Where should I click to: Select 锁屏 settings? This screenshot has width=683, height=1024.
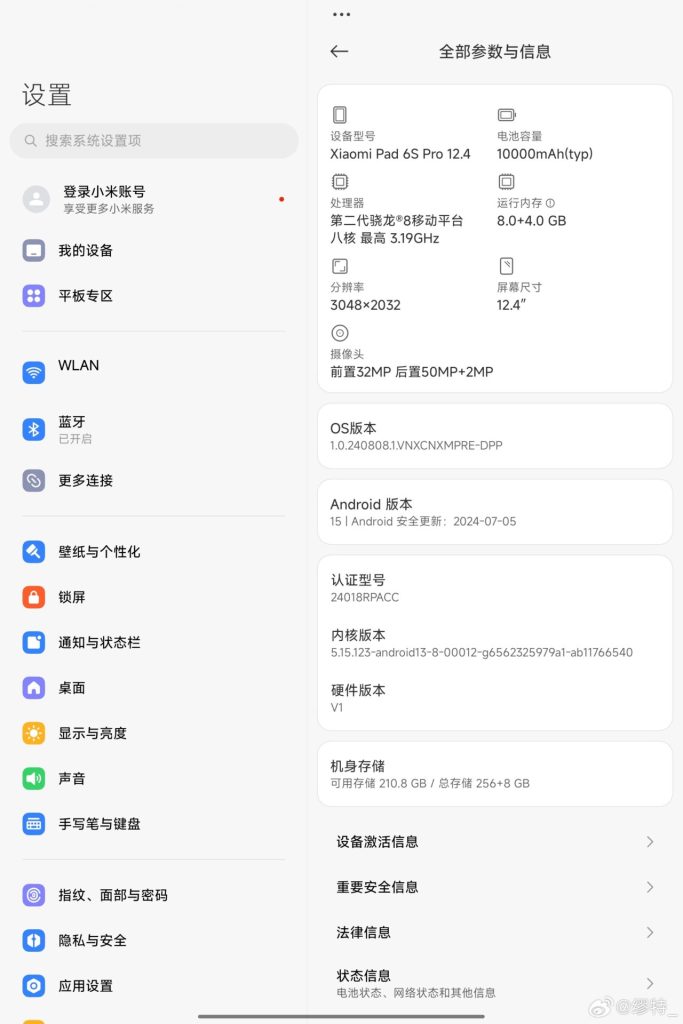[72, 597]
